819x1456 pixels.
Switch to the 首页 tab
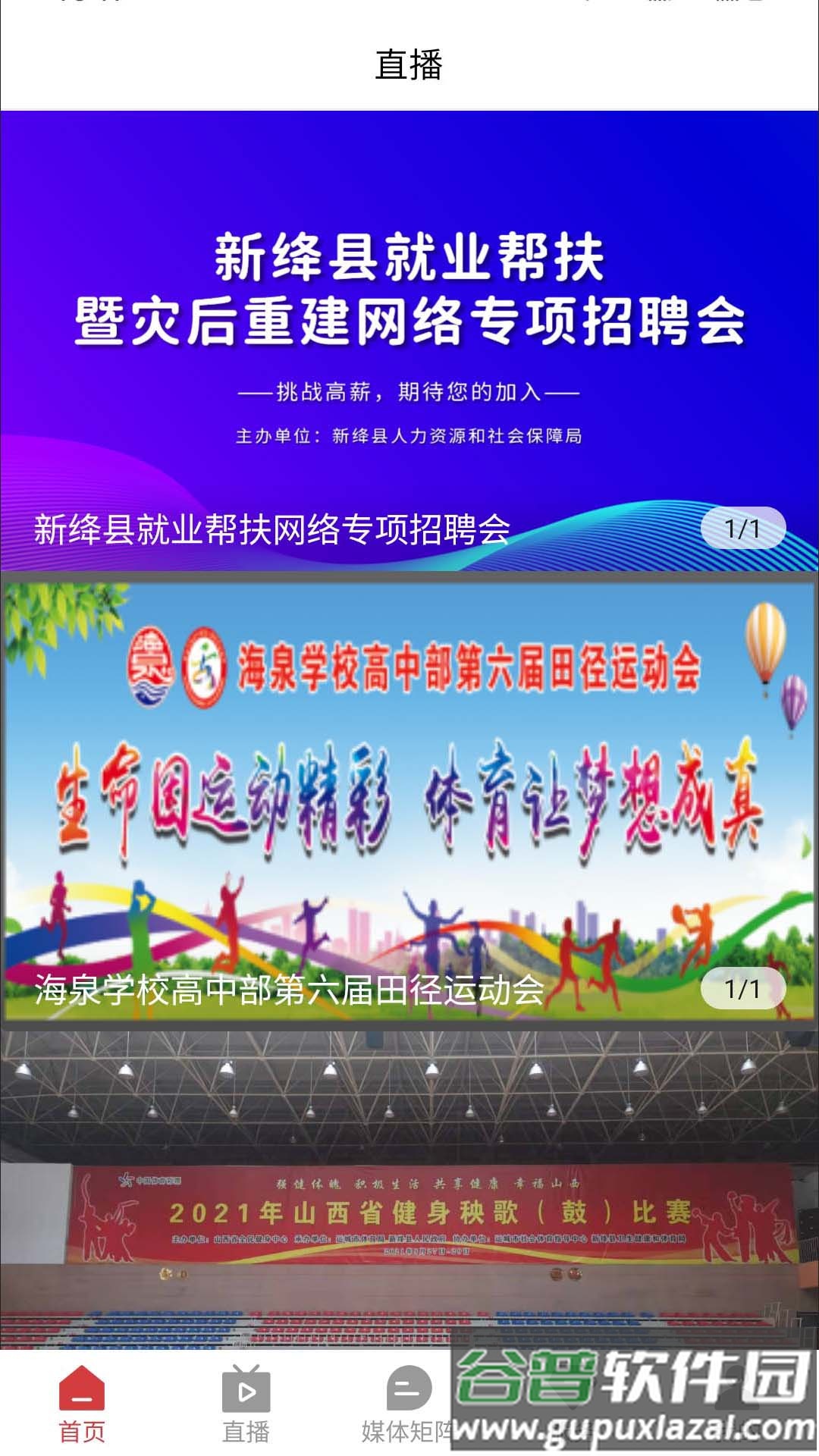[x=82, y=1404]
